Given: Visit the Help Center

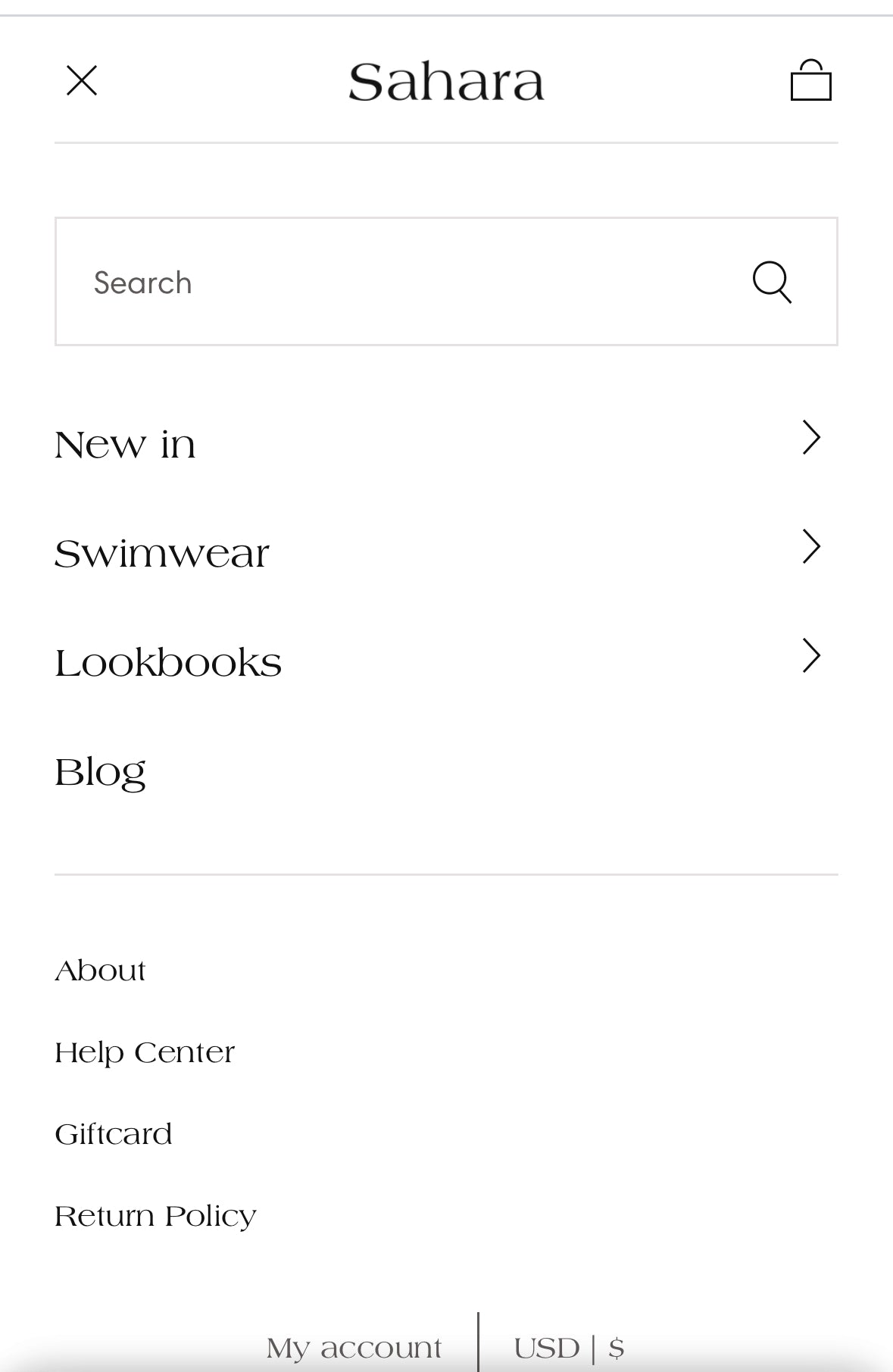Looking at the screenshot, I should 145,1052.
